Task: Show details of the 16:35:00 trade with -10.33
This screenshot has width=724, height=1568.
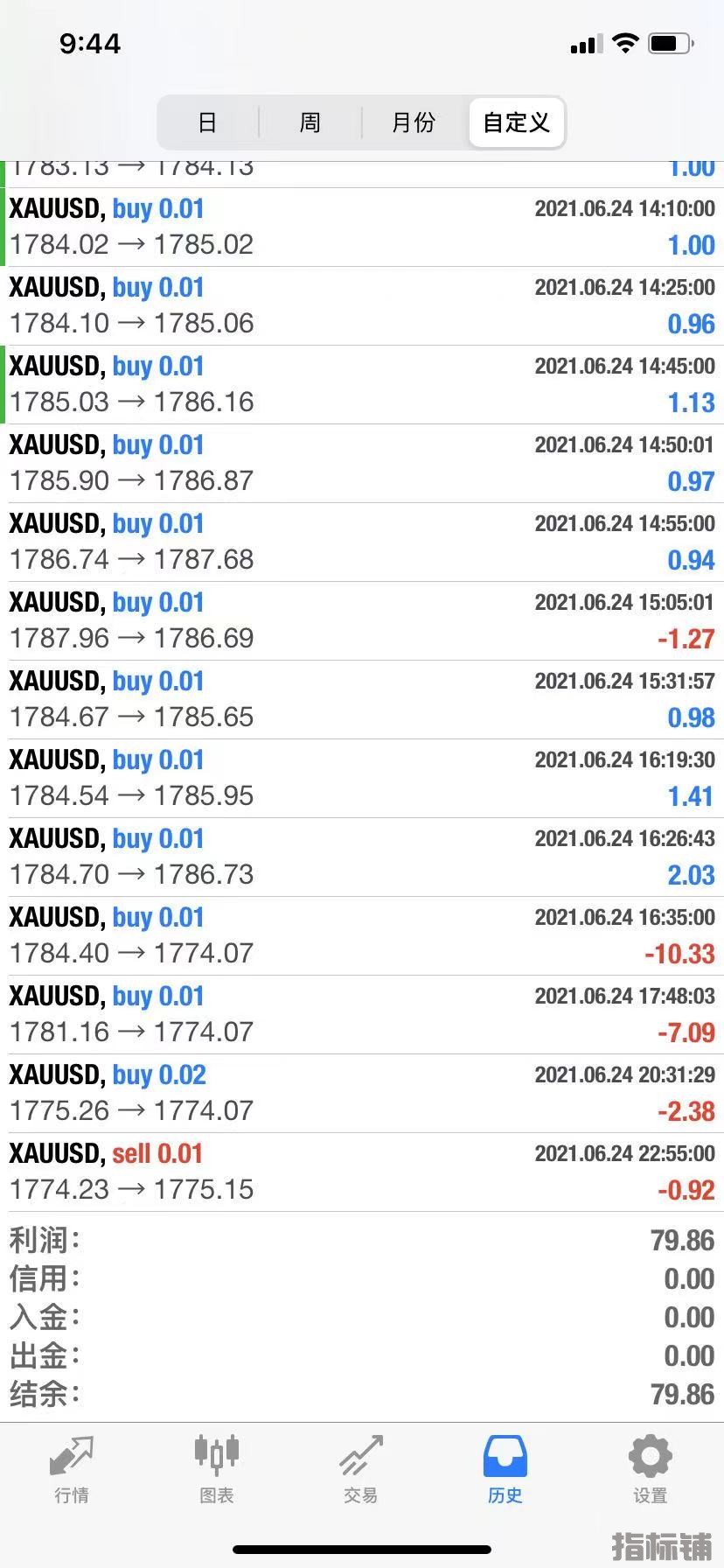Action: coord(362,936)
